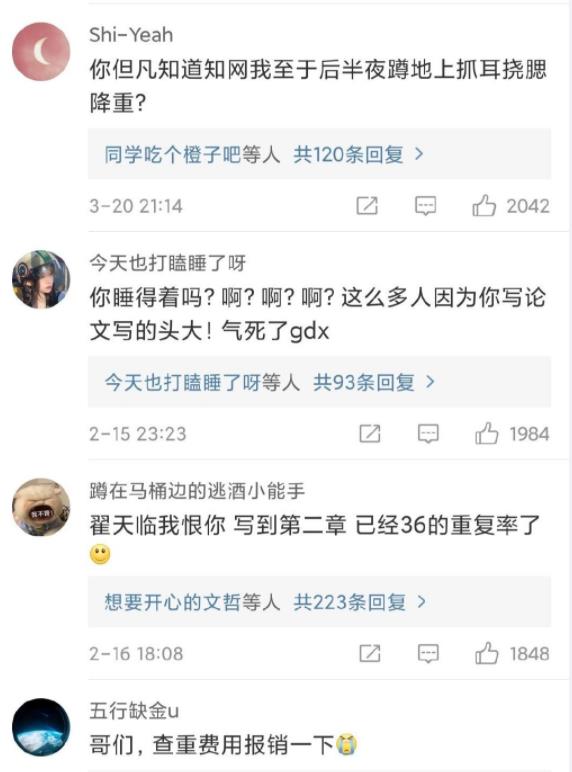Open Shi-Yeah's profile avatar

[x=41, y=51]
